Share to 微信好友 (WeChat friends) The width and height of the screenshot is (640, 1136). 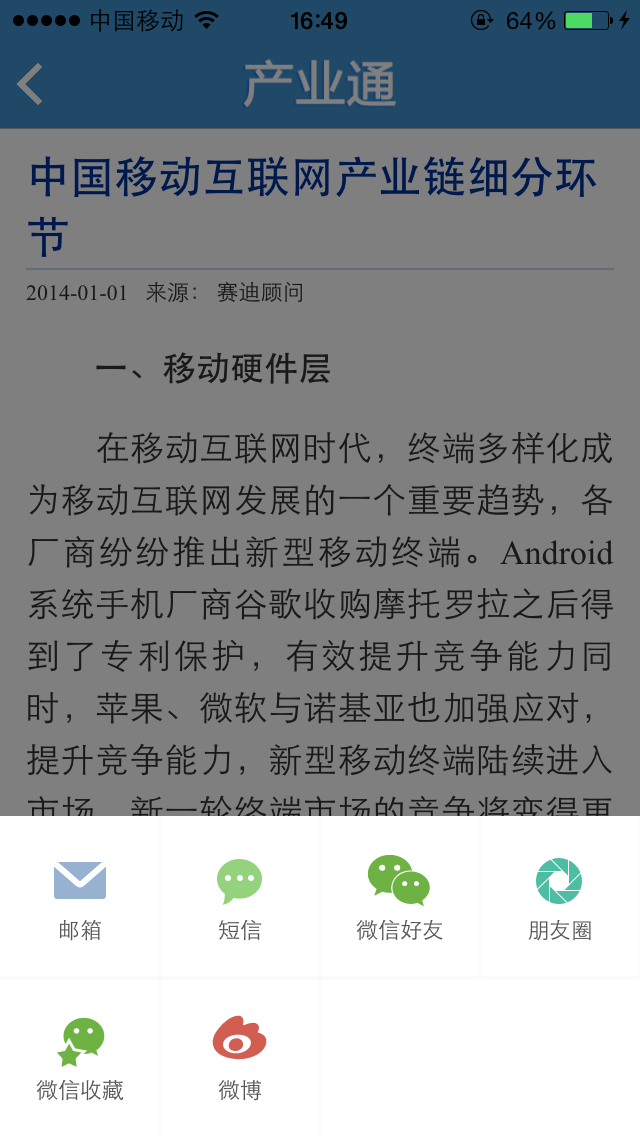(x=399, y=897)
